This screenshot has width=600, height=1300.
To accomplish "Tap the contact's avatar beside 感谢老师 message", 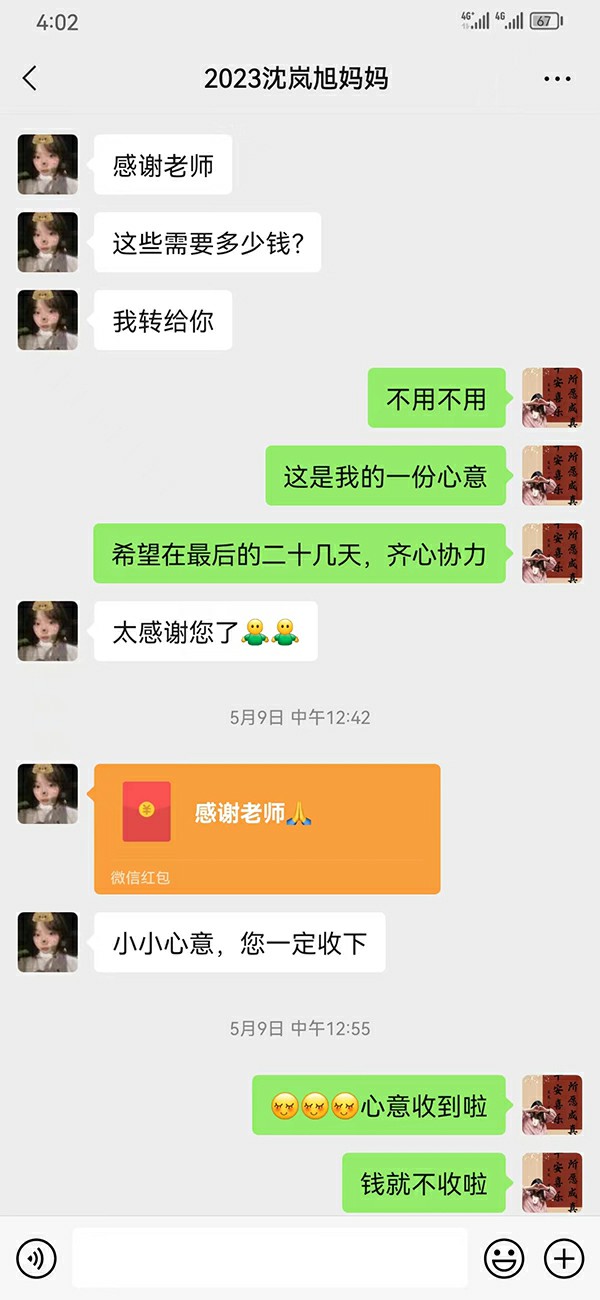I will 48,164.
